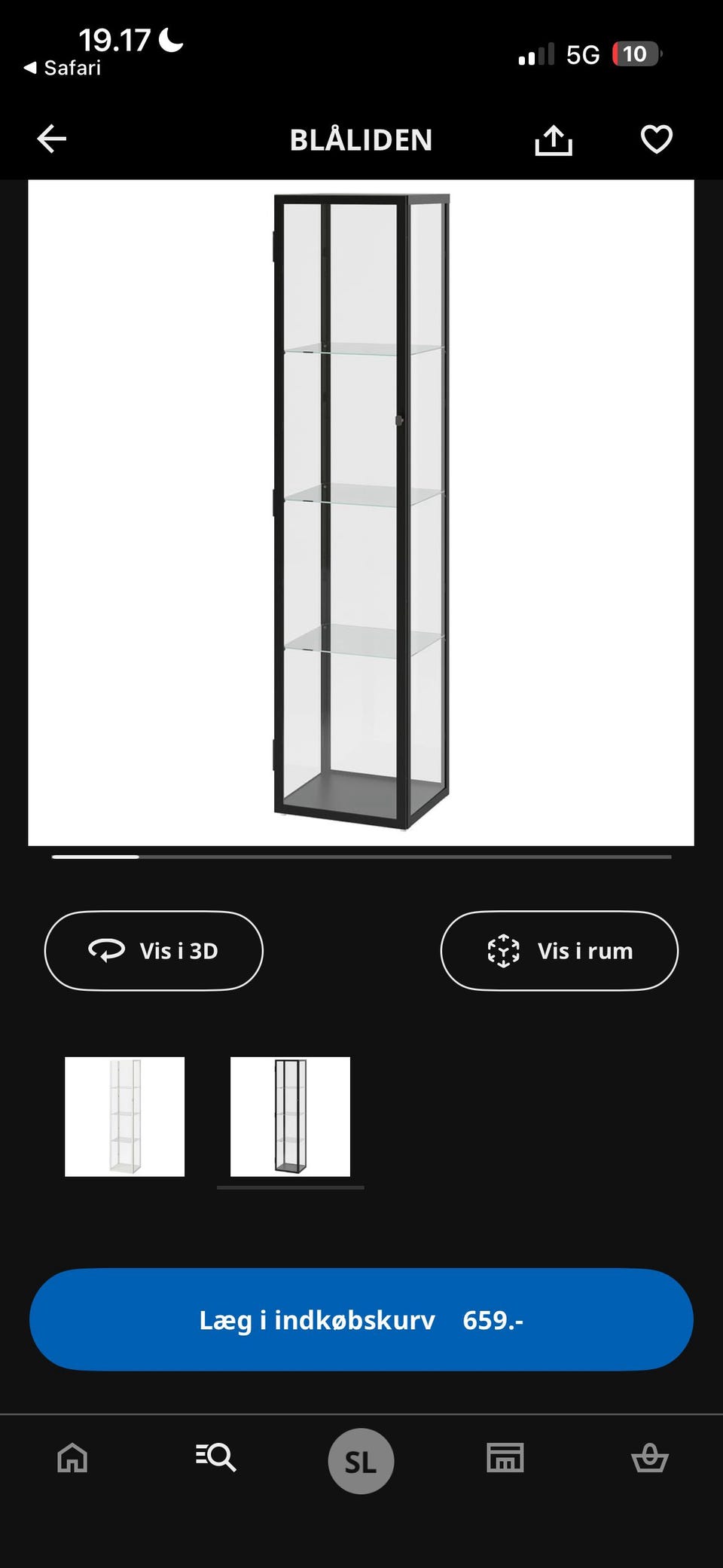Tap the BLÅLIDEN title in the header
This screenshot has height=1568, width=723.
click(x=361, y=140)
